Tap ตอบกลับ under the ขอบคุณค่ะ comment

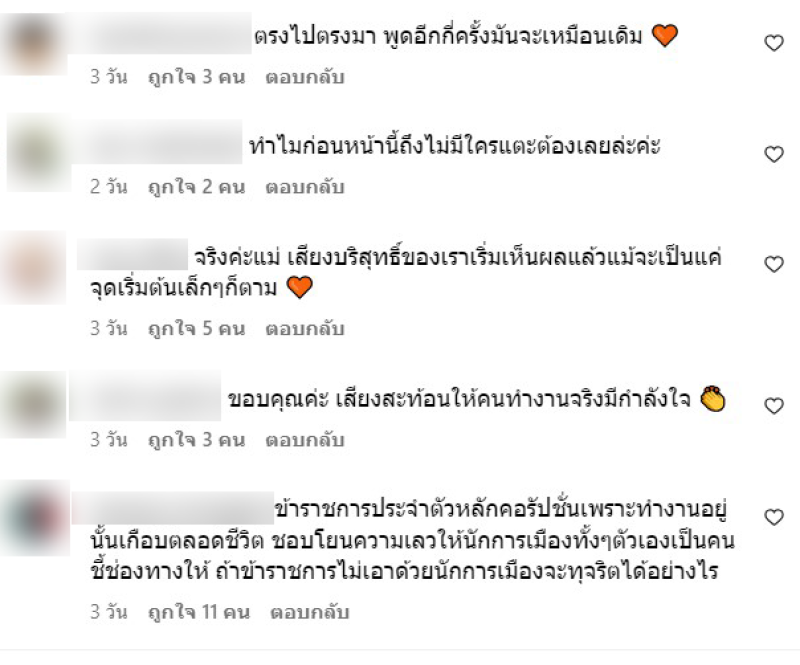305,439
